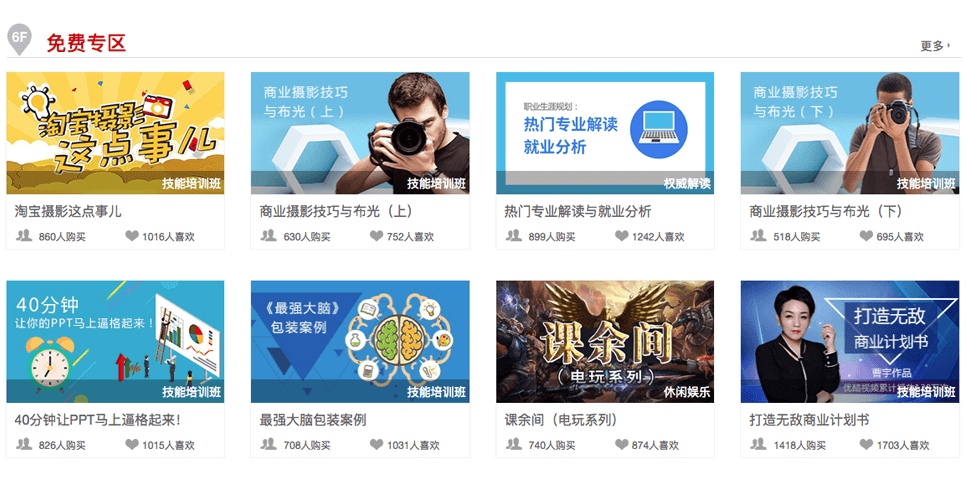The width and height of the screenshot is (967, 502).
Task: View the 40分钟让PPT马上逼格起来 course
Action: (x=115, y=341)
